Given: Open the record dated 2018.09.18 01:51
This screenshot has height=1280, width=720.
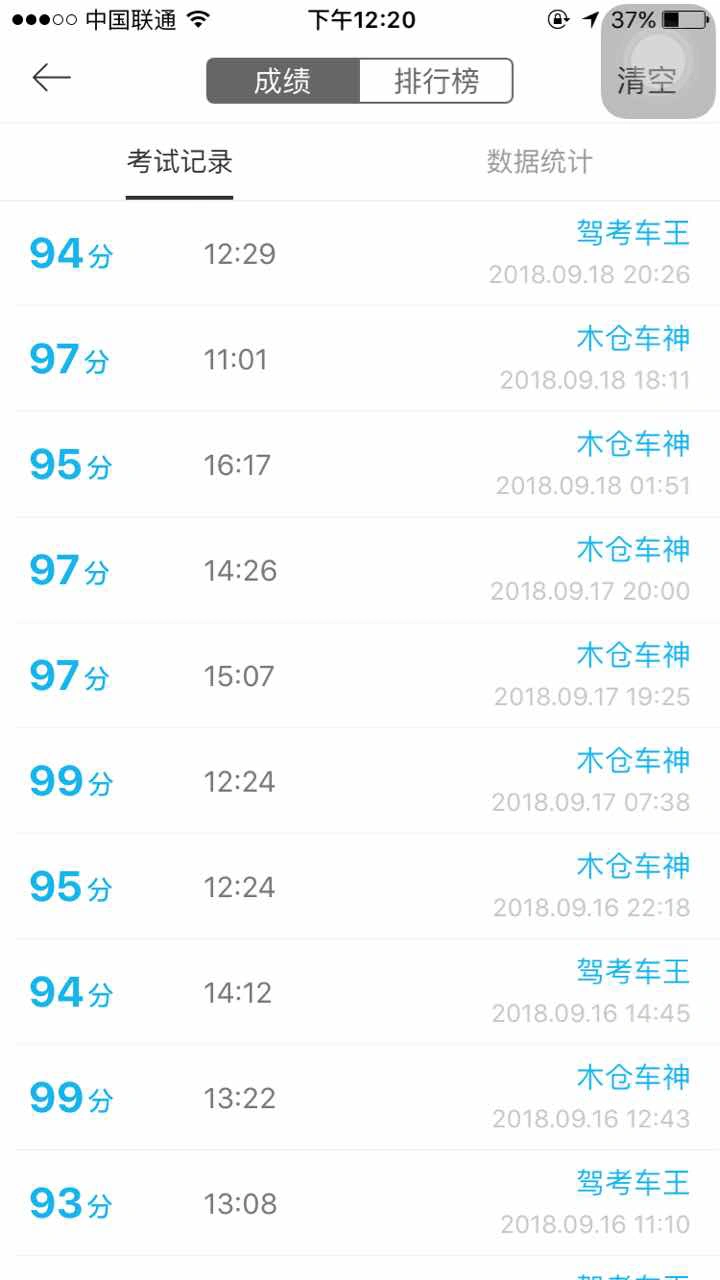Looking at the screenshot, I should point(360,464).
